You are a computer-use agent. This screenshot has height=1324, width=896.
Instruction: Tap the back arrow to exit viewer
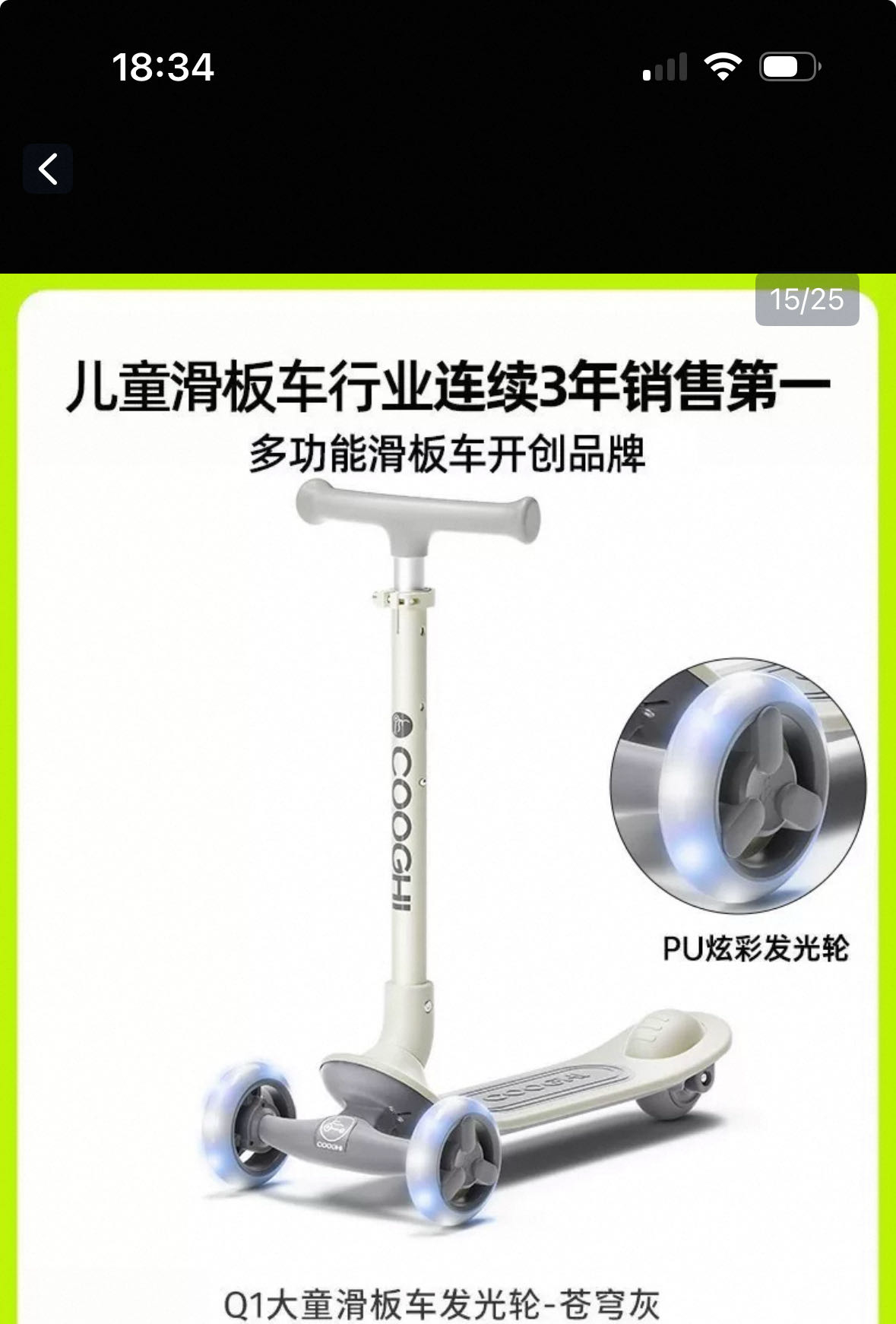[48, 169]
